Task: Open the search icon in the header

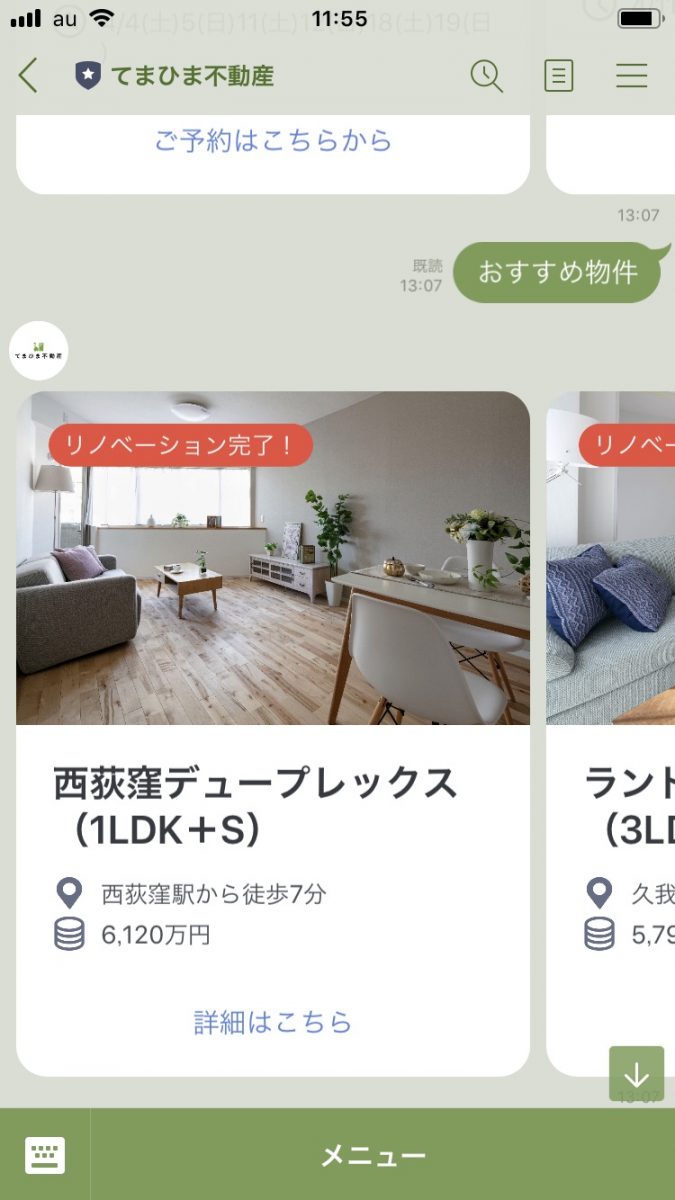Action: click(x=486, y=76)
